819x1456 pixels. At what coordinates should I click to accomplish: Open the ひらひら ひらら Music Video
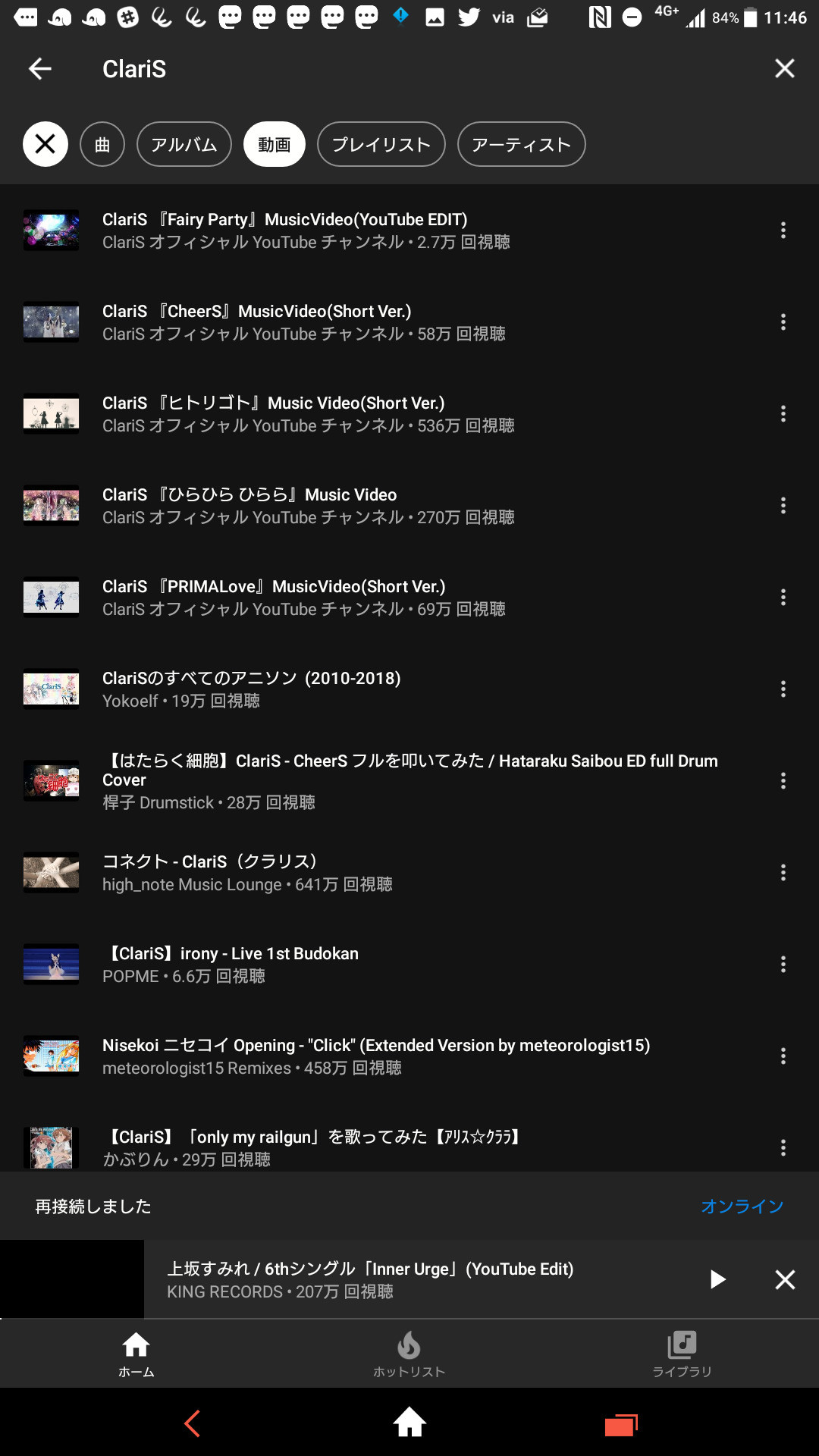[x=409, y=506]
